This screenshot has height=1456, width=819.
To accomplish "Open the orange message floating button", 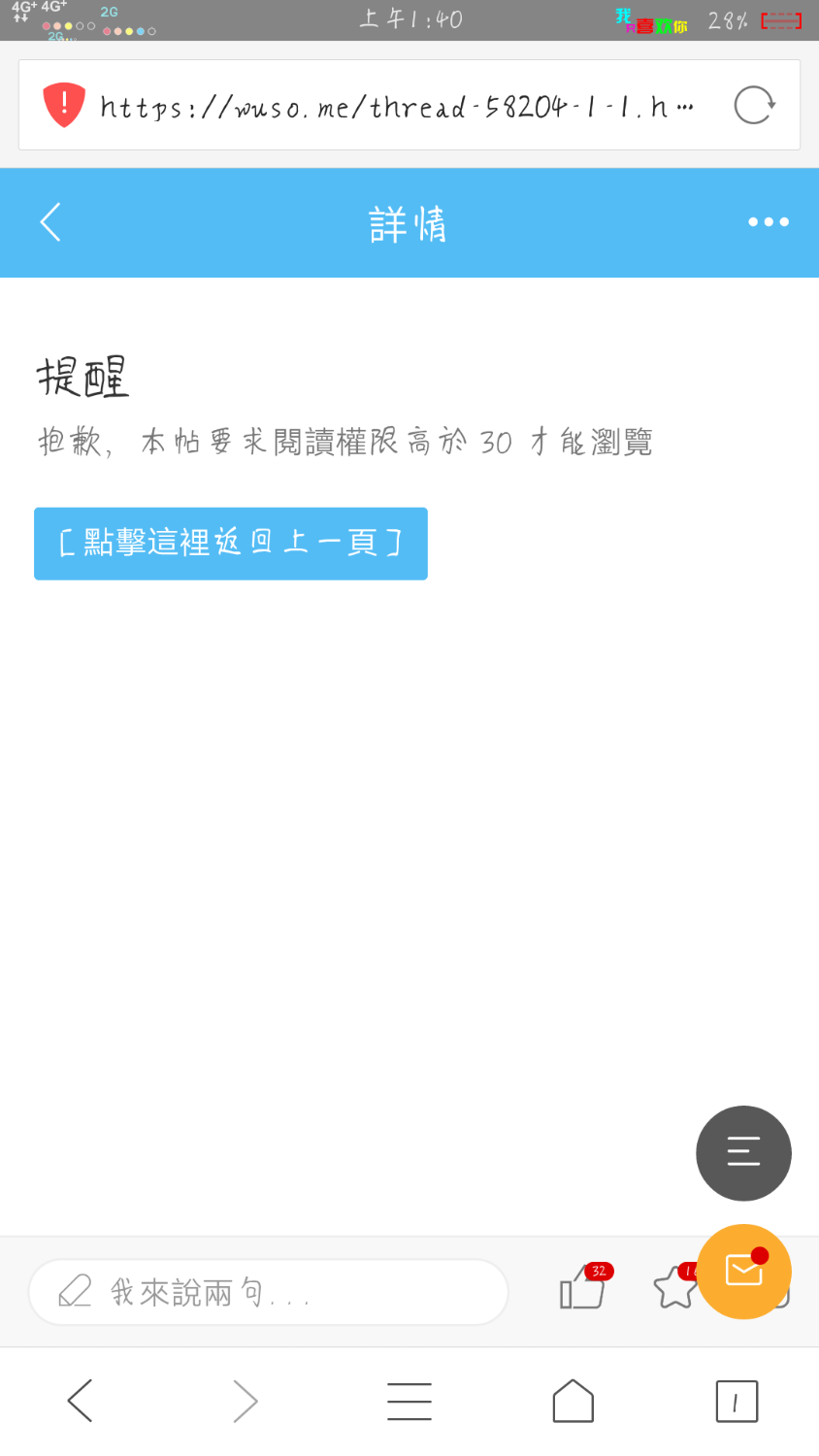I will pos(743,1271).
